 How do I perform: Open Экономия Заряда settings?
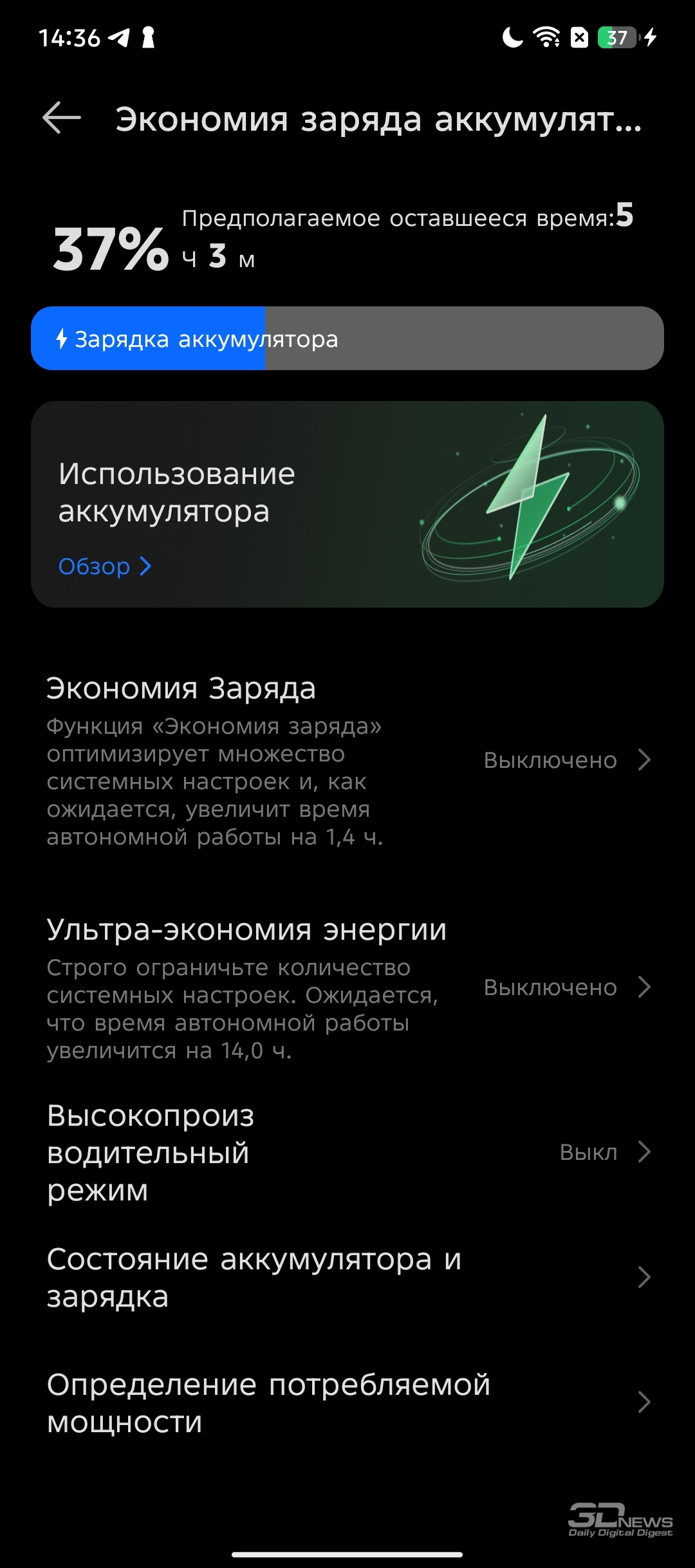347,761
